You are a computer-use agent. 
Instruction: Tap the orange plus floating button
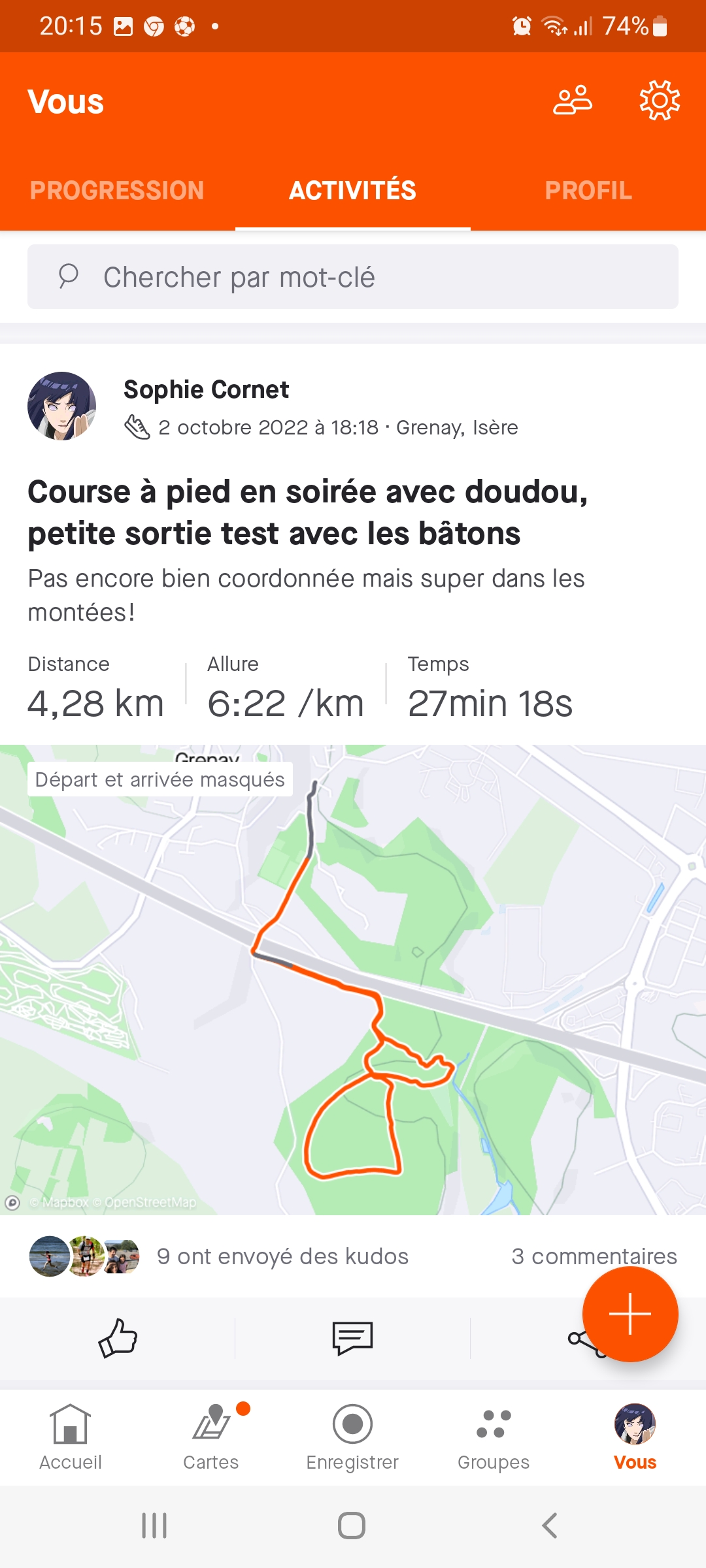click(630, 1314)
